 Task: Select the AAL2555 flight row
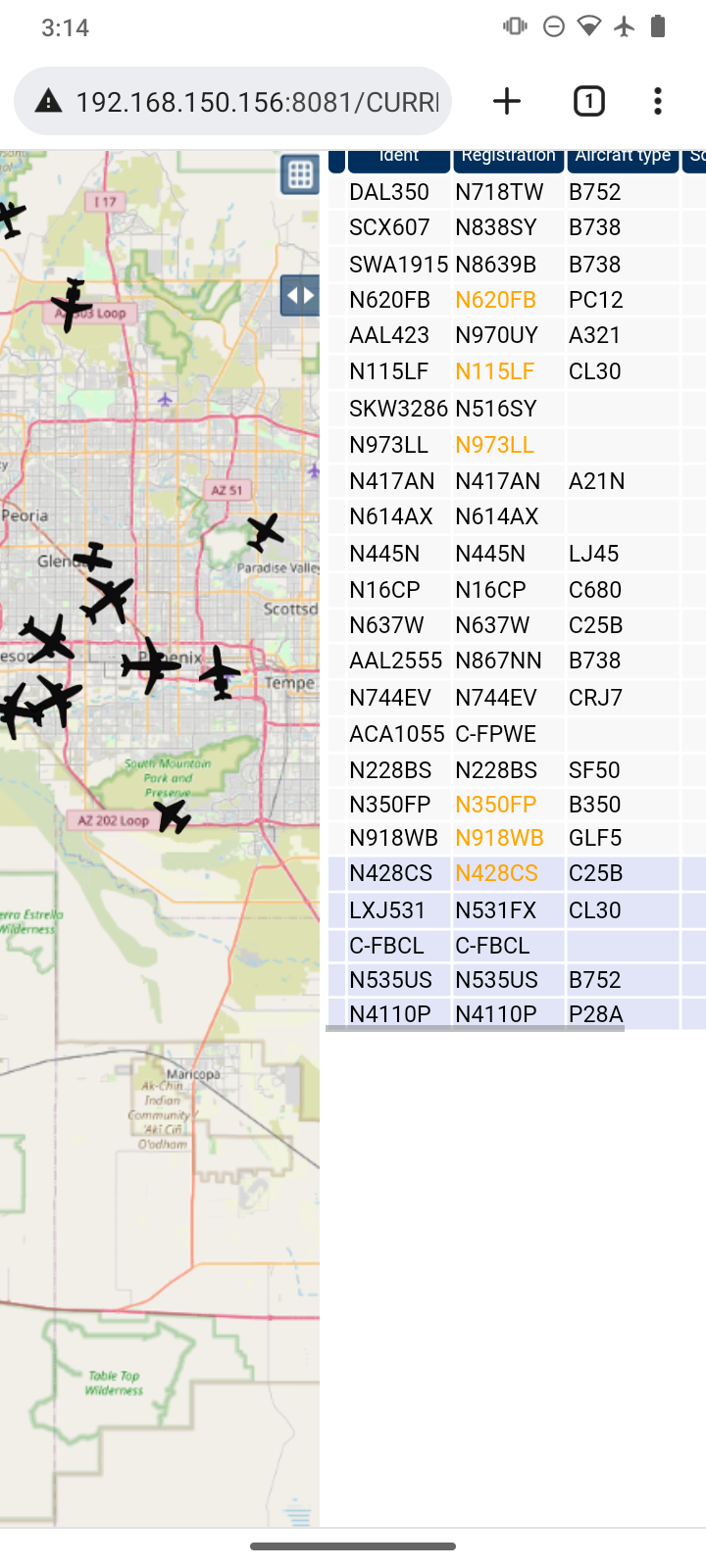tap(517, 661)
